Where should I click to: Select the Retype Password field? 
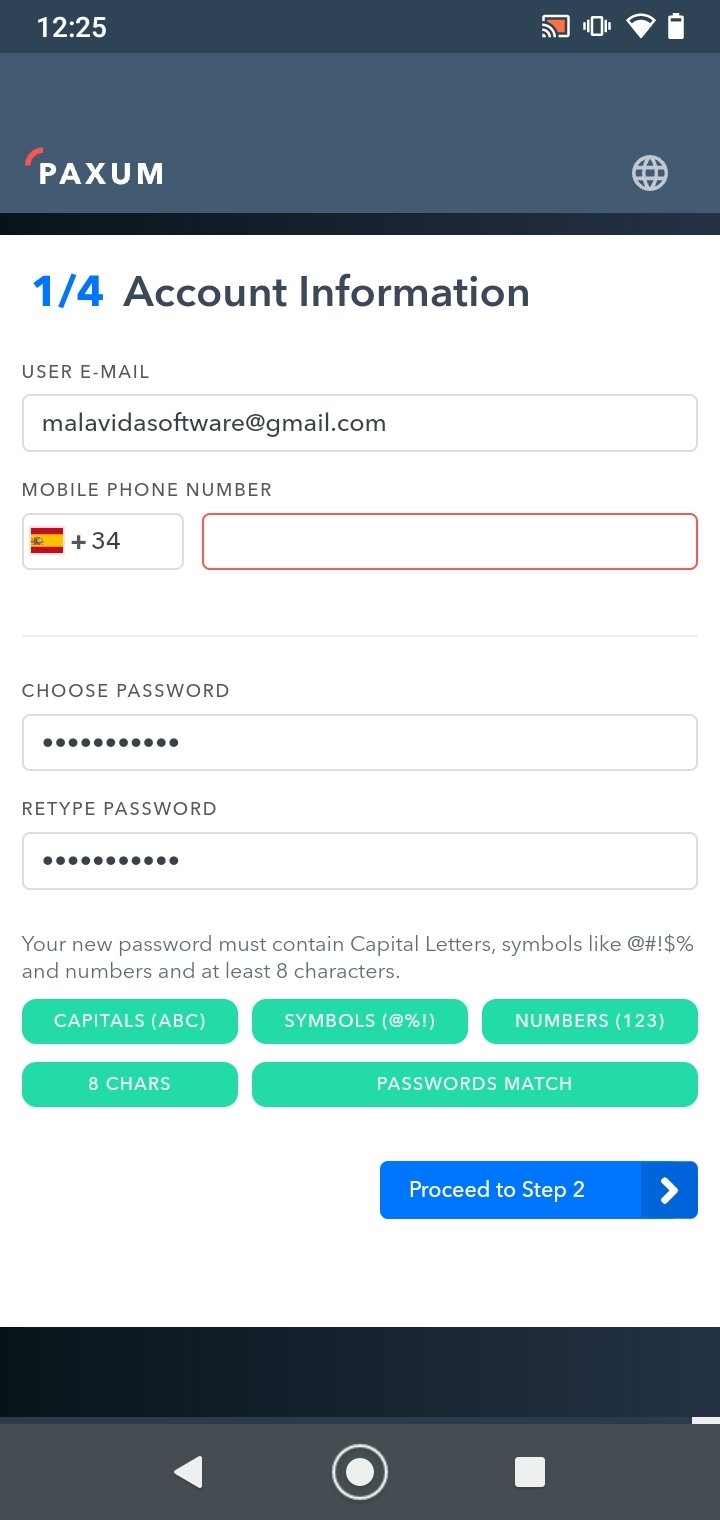click(x=360, y=861)
